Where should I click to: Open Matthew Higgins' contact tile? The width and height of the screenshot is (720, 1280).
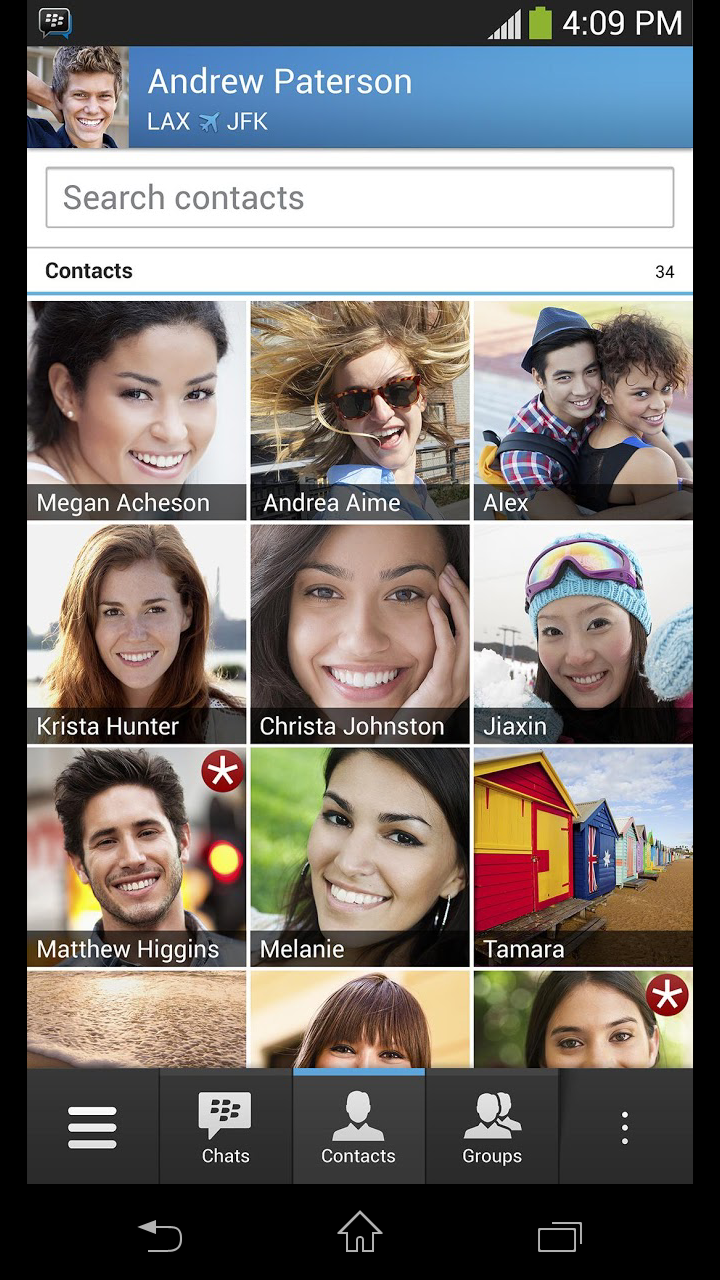pyautogui.click(x=136, y=857)
